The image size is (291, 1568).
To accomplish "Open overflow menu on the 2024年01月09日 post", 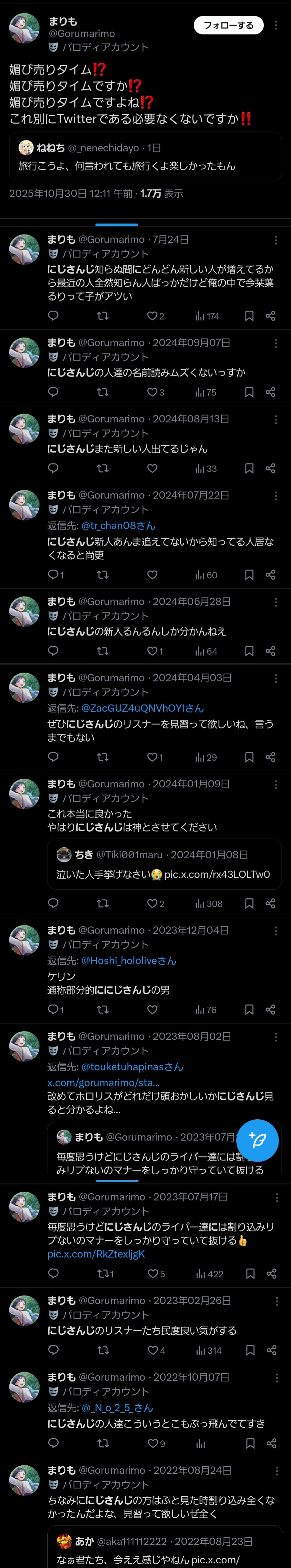I will point(276,785).
